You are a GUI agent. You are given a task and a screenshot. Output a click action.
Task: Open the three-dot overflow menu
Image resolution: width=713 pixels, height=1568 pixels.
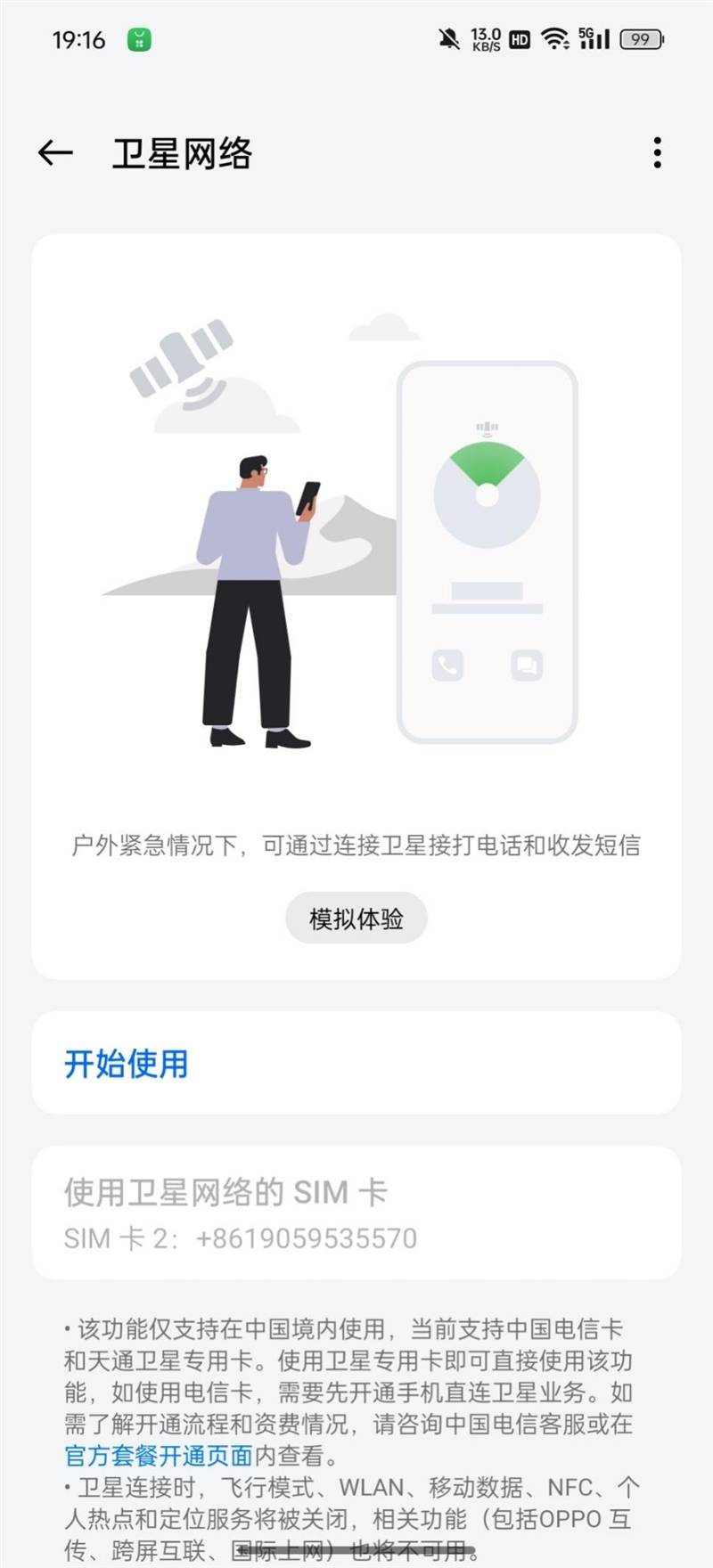(x=657, y=153)
